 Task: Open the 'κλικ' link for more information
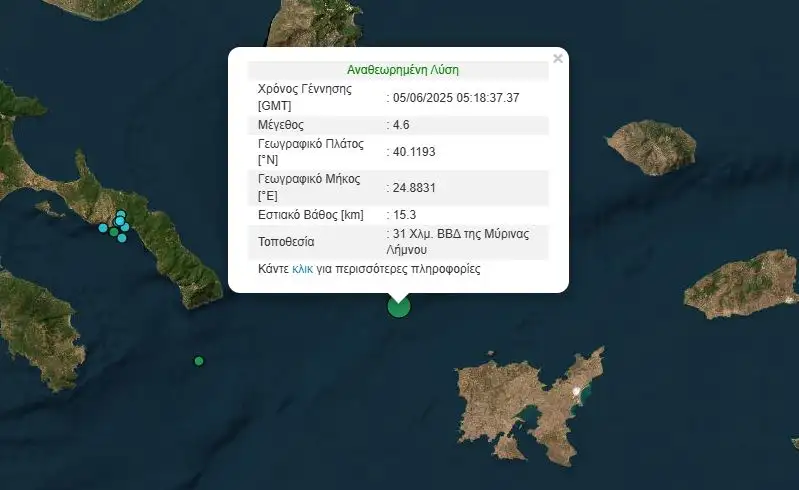click(x=302, y=270)
